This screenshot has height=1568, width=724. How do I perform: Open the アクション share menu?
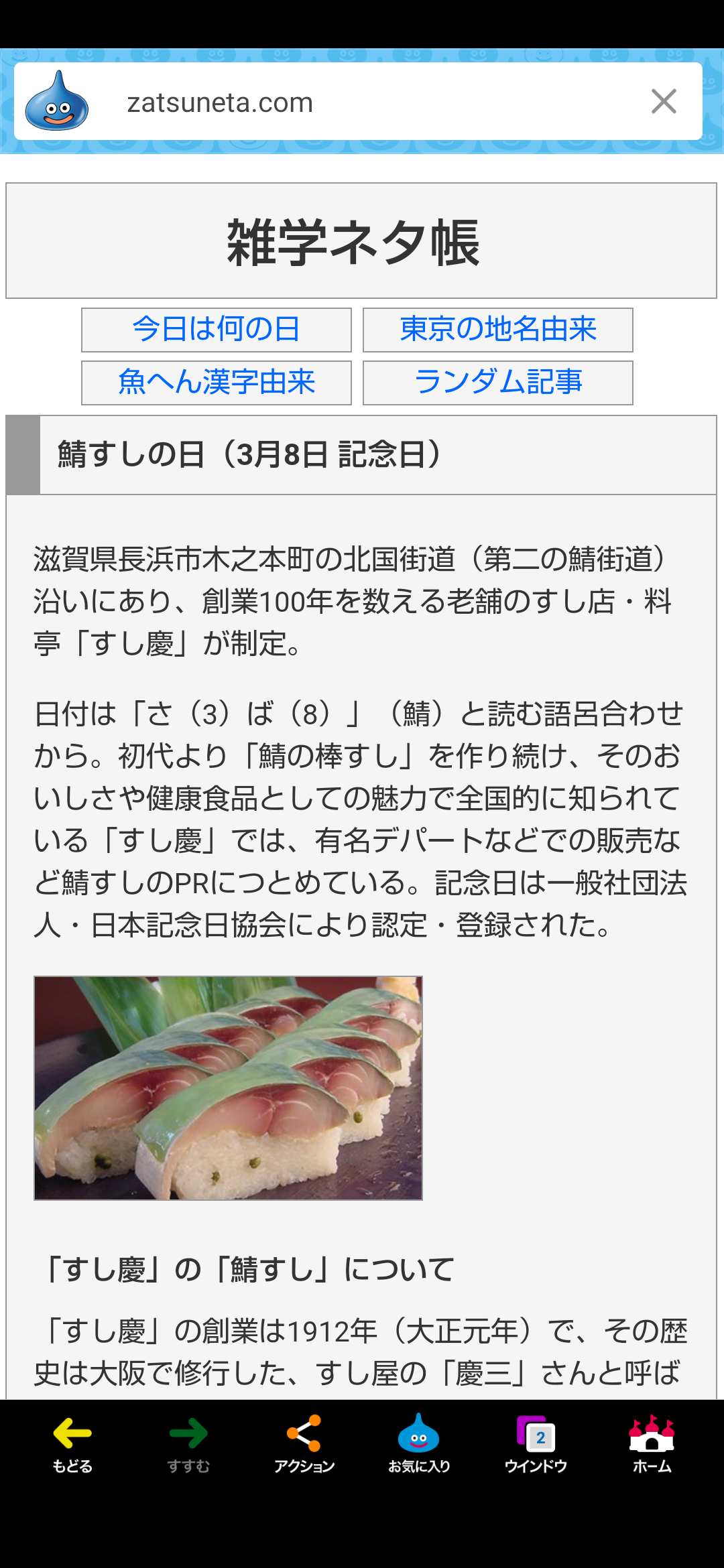pyautogui.click(x=304, y=1444)
